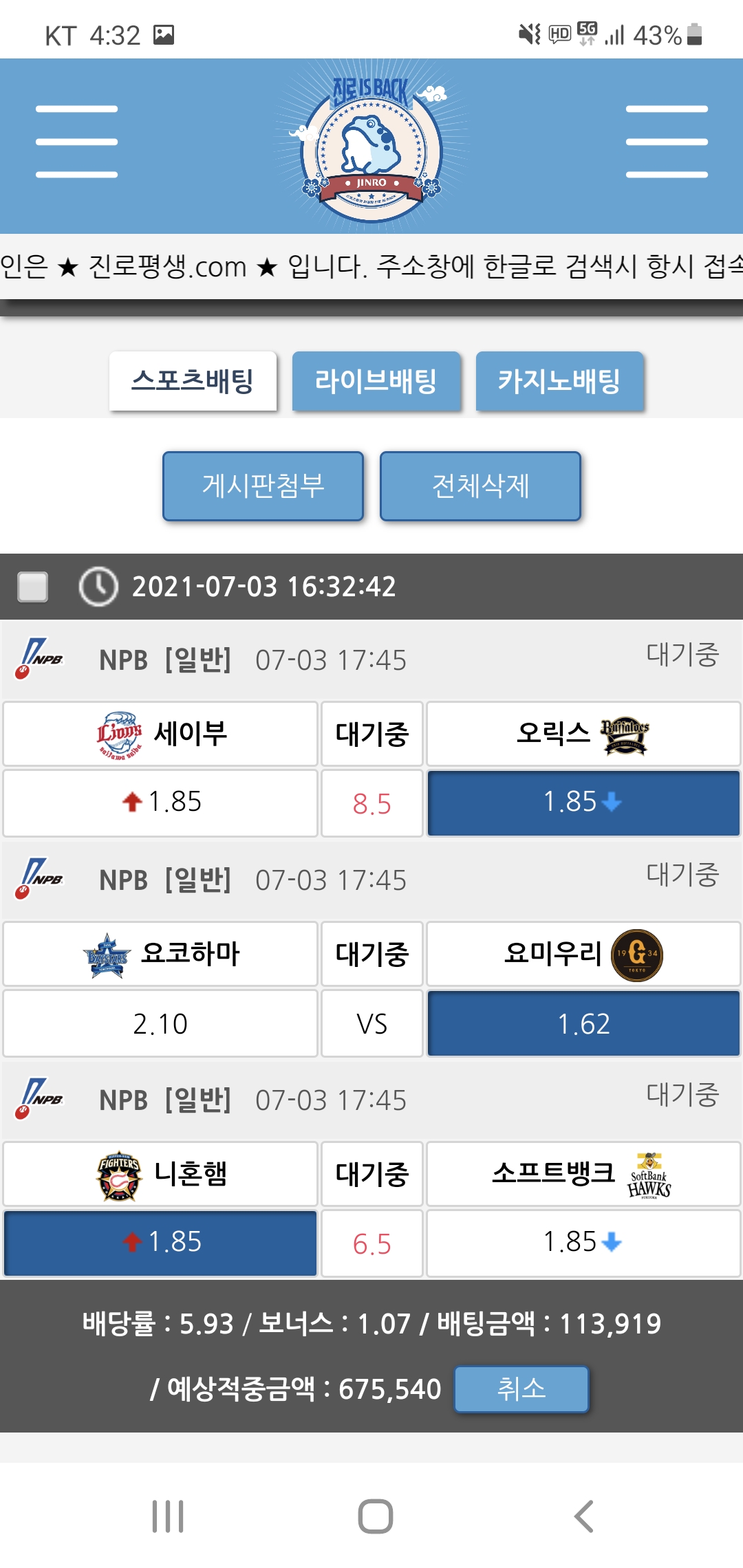Select 요코하마 odds 2.10
Viewport: 743px width, 1568px height.
pyautogui.click(x=160, y=1023)
